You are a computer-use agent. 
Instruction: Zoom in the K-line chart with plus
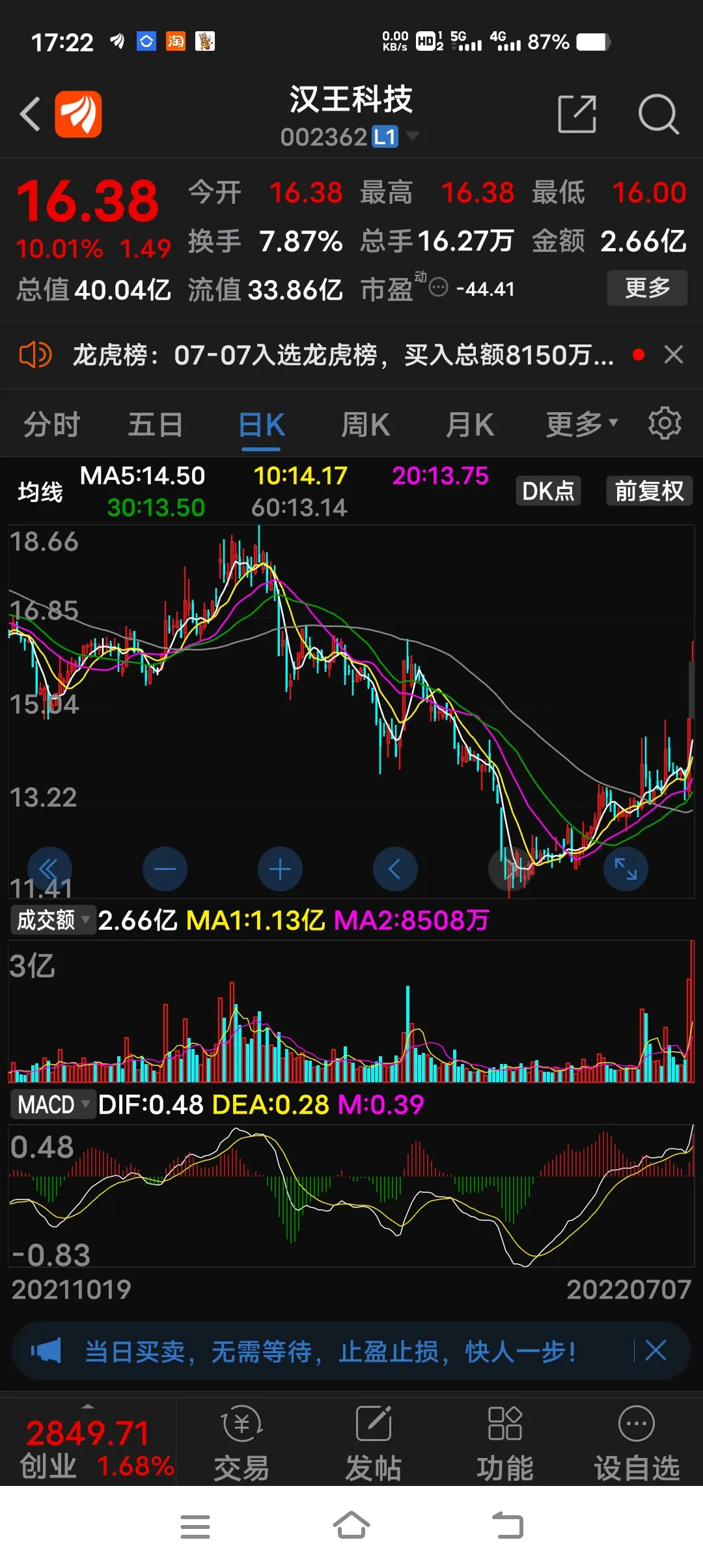tap(280, 869)
